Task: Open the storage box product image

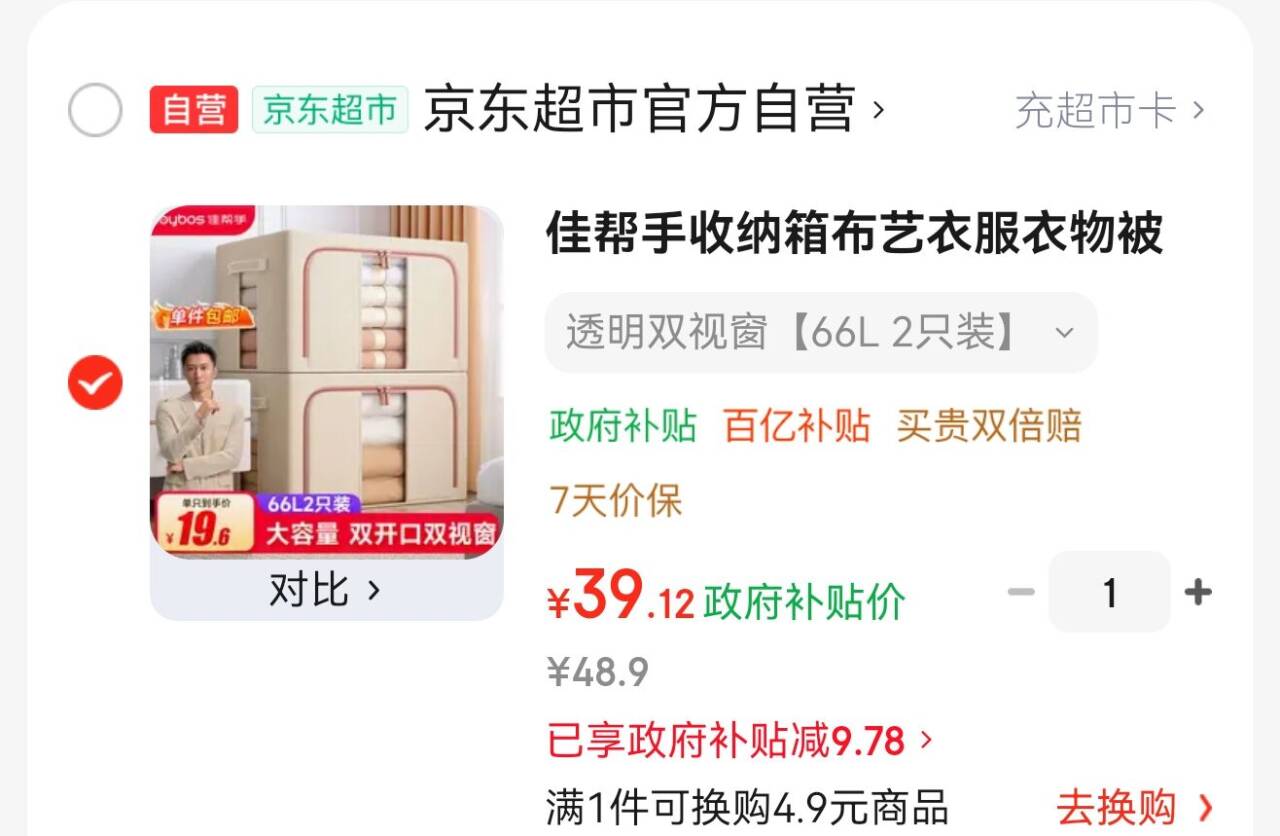Action: point(327,382)
